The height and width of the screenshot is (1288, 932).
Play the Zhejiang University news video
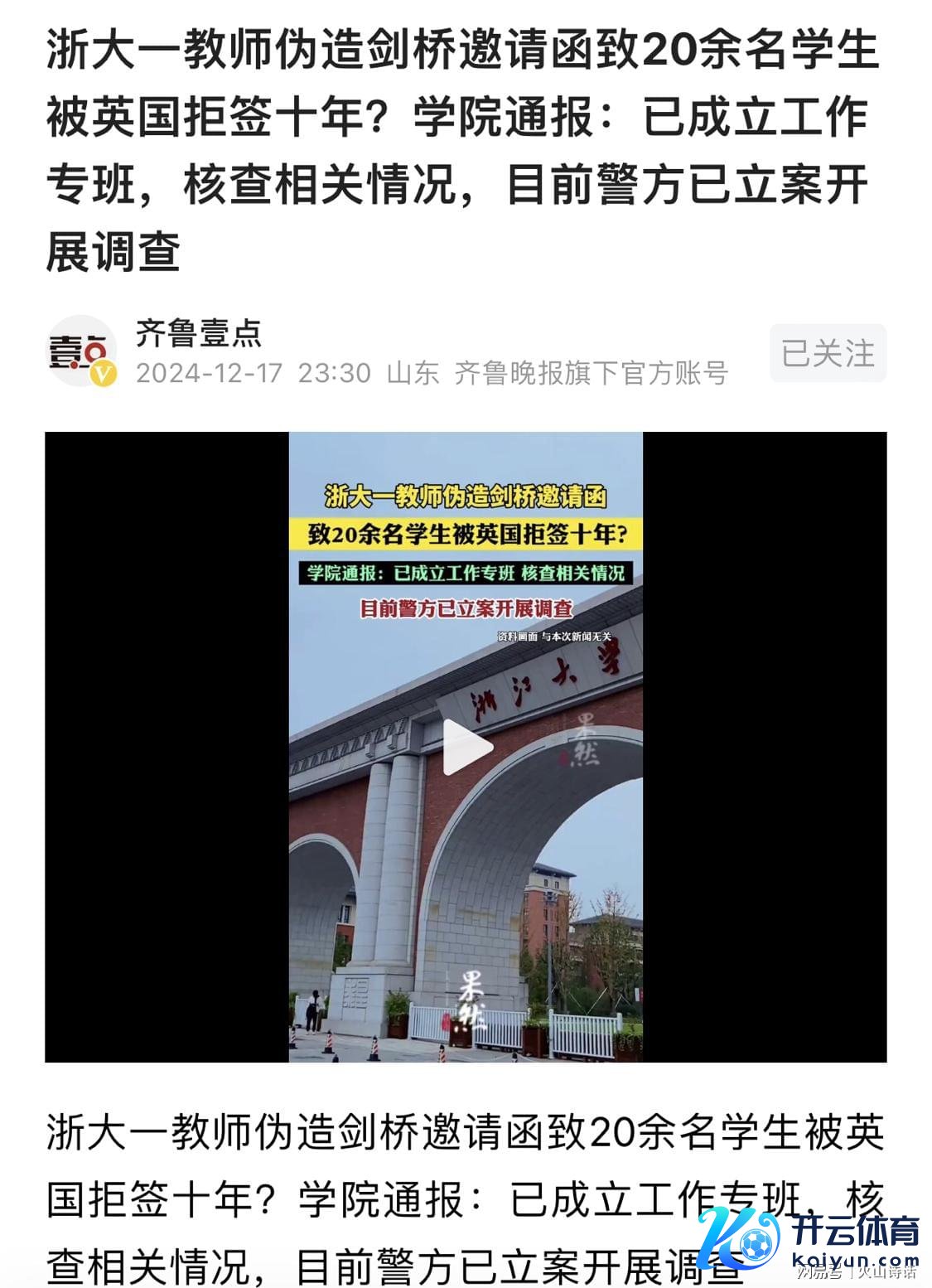pyautogui.click(x=466, y=747)
